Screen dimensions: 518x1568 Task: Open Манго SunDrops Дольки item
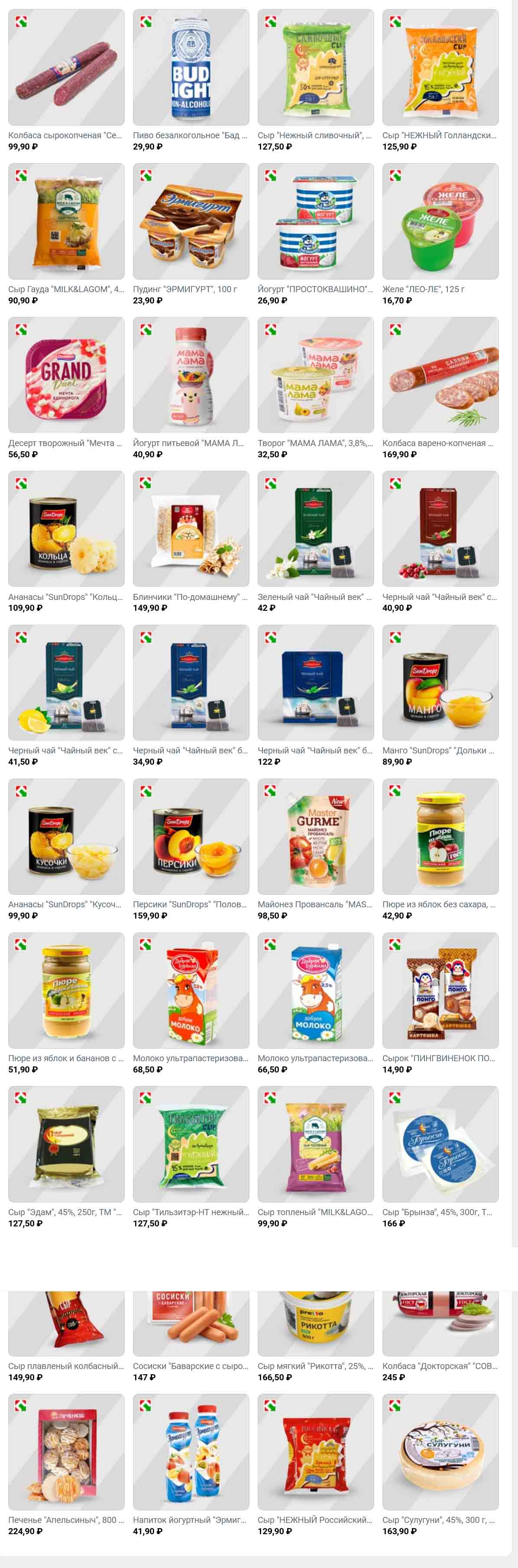coord(440,683)
